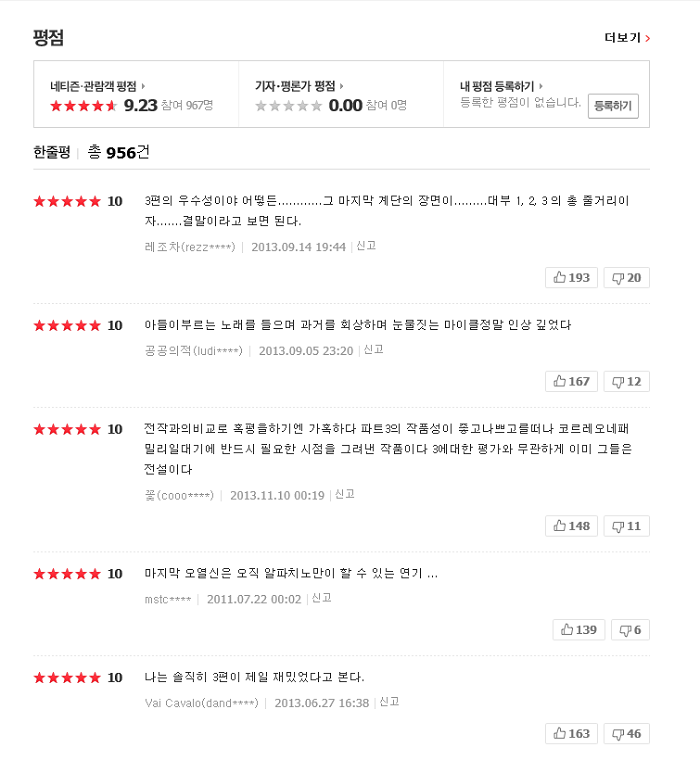Like the review by 레조차

tap(572, 277)
